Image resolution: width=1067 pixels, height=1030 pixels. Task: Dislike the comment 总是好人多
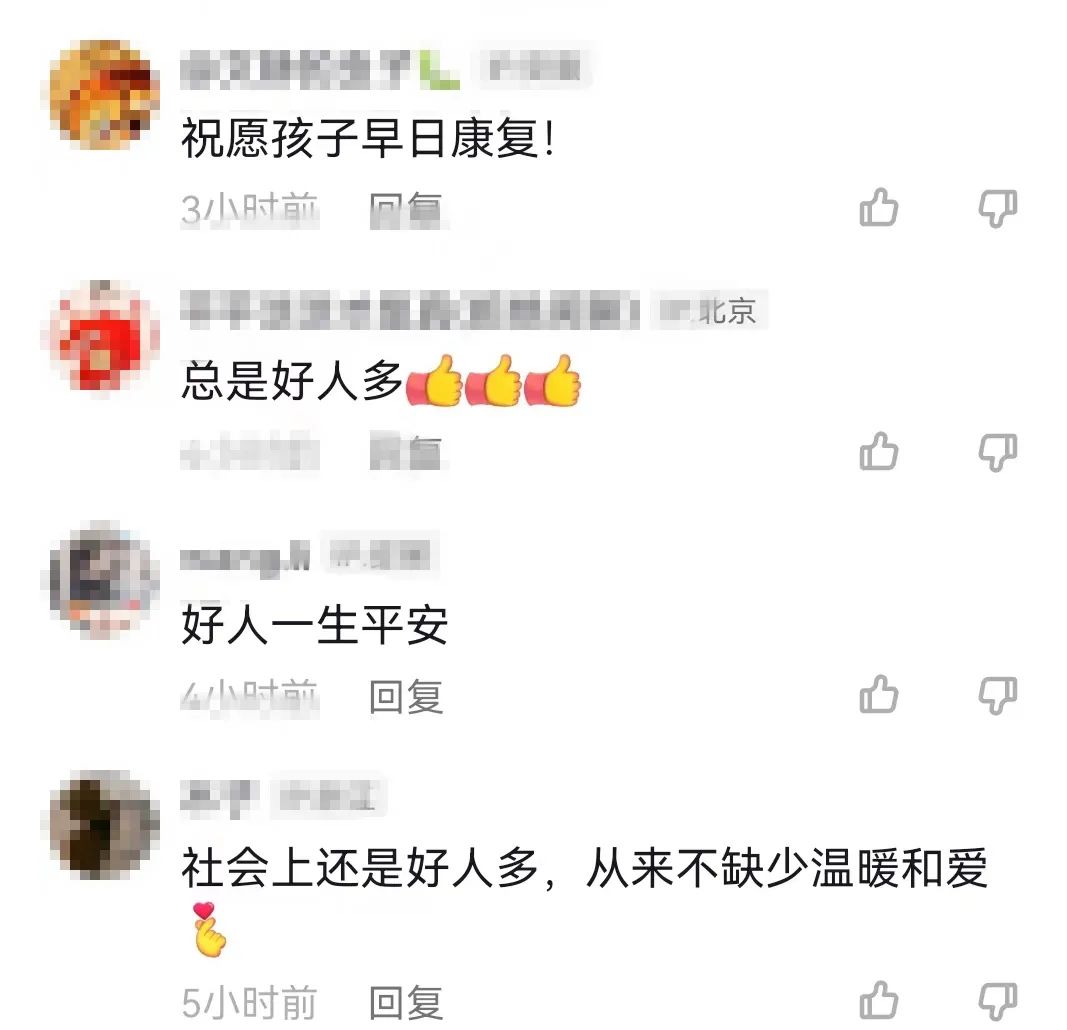pyautogui.click(x=997, y=452)
